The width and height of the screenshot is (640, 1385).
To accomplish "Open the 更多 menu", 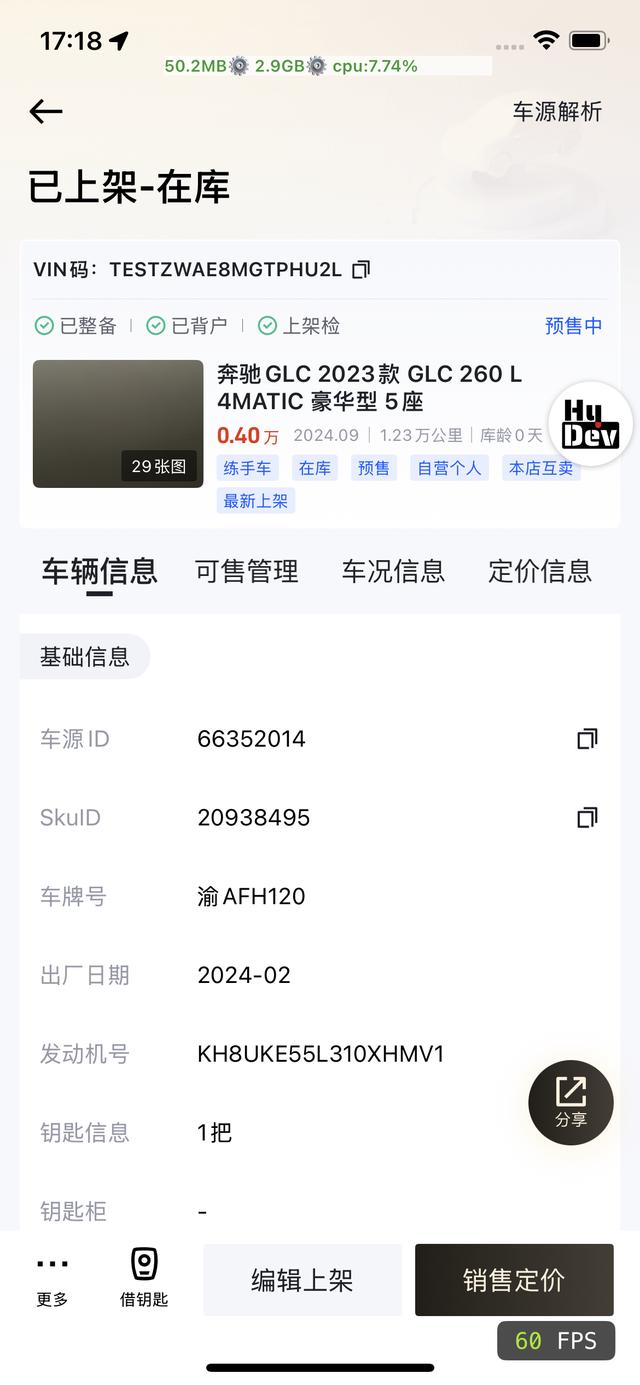I will coord(52,1280).
